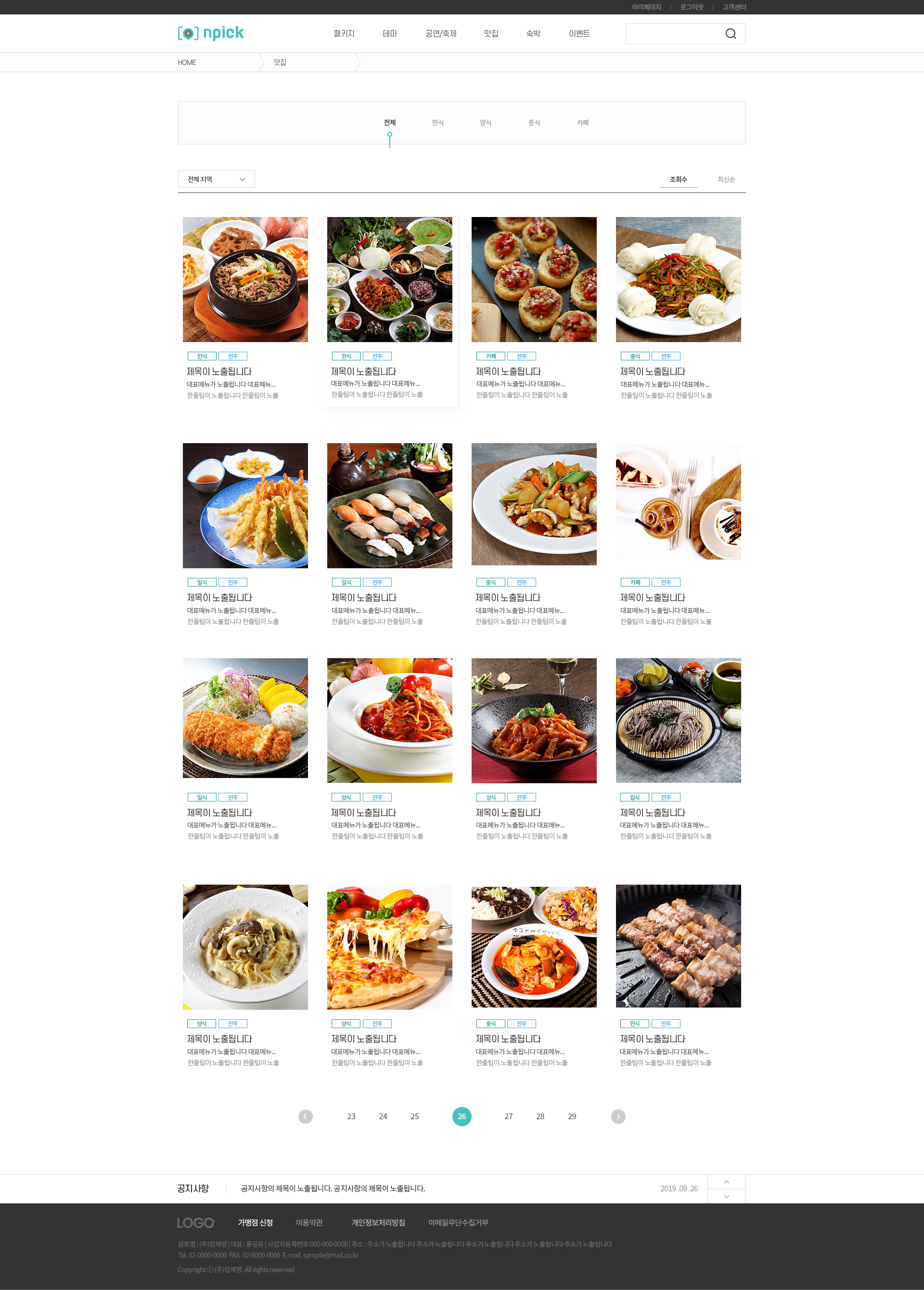Tap the next pagination arrow
The height and width of the screenshot is (1290, 924).
[x=618, y=1116]
